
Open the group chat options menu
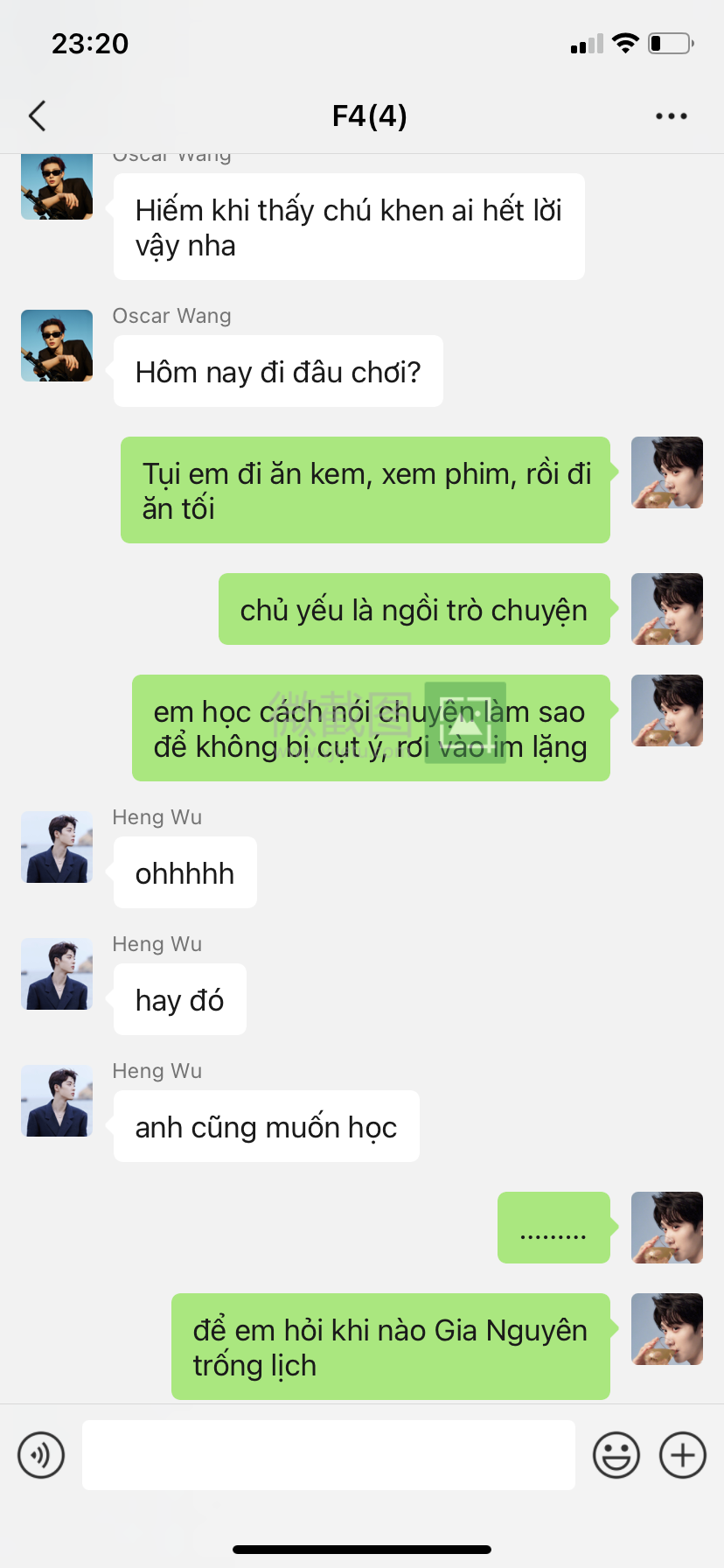click(x=671, y=115)
